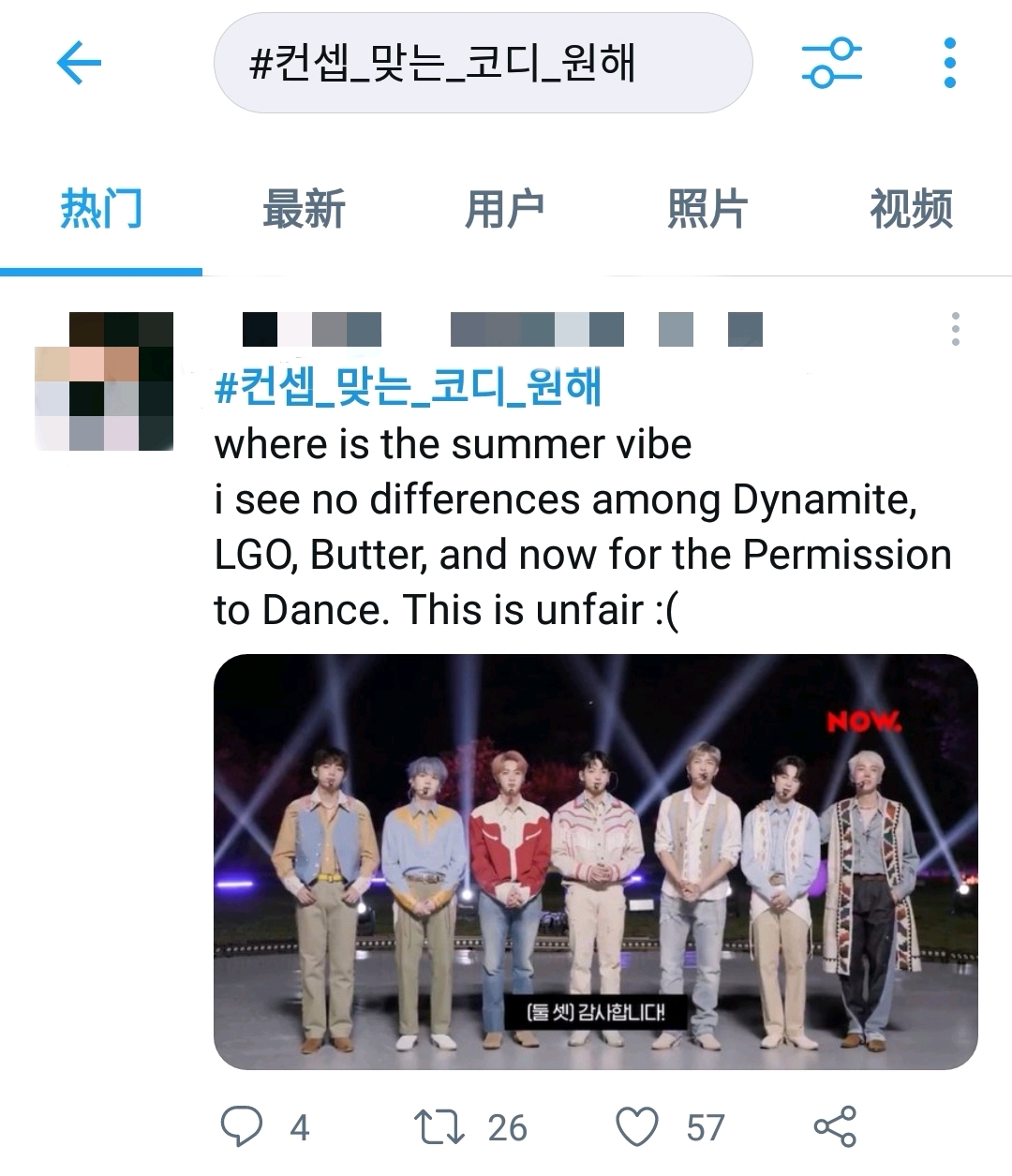Click the back arrow to exit search
1012x1176 pixels.
pyautogui.click(x=81, y=64)
